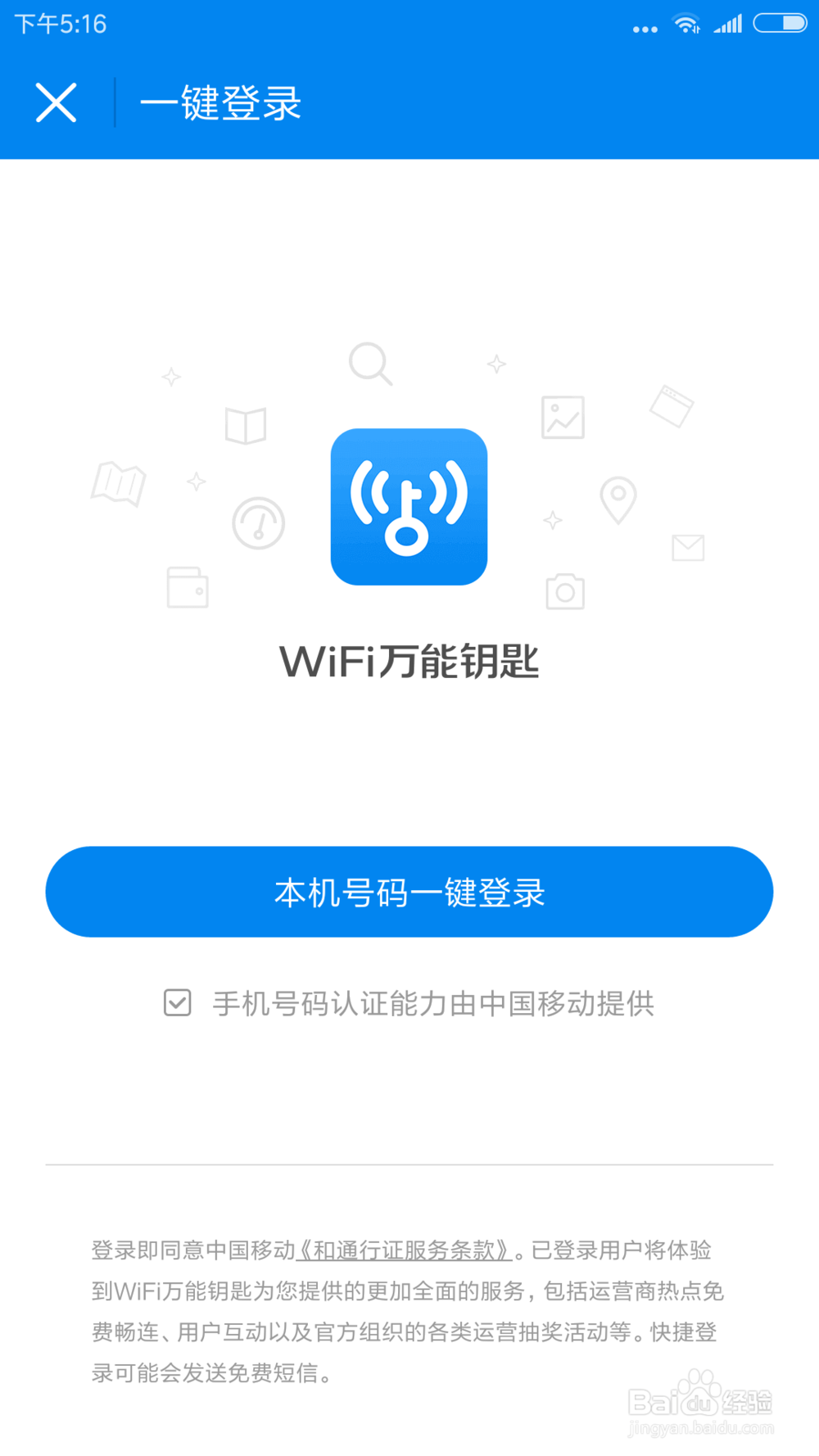This screenshot has width=819, height=1456.
Task: Tap the folded map decoration icon
Action: pyautogui.click(x=117, y=483)
